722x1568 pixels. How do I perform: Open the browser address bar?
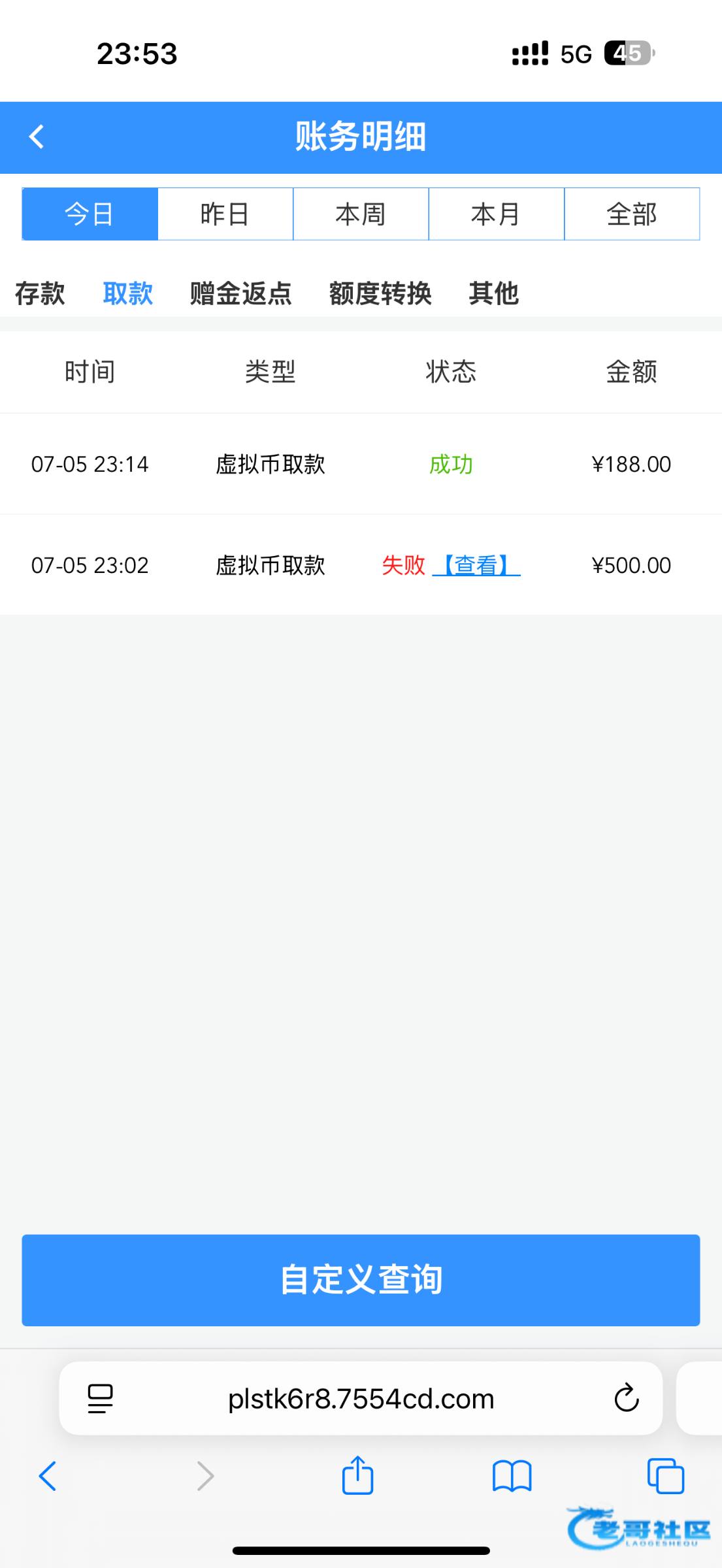(x=361, y=1398)
